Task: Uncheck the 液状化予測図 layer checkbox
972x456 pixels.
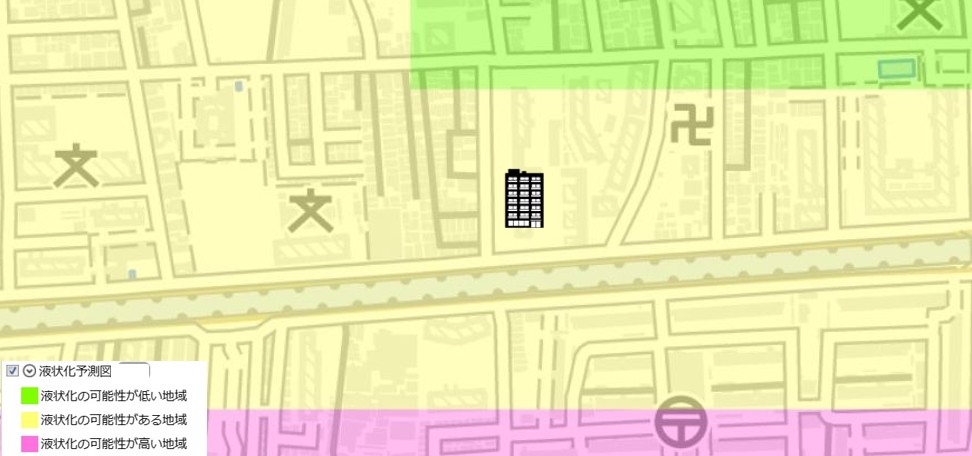Action: click(x=13, y=371)
